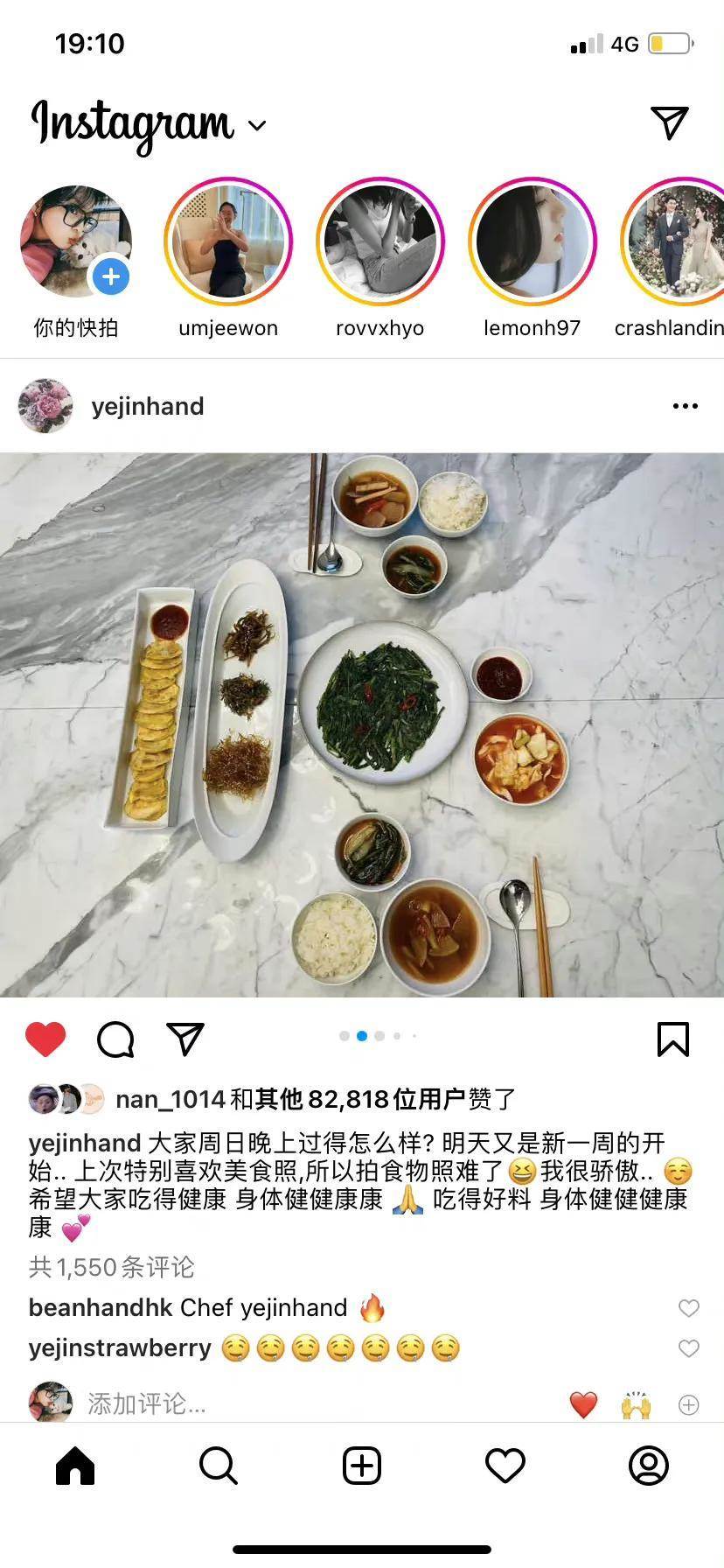This screenshot has width=724, height=1568.
Task: Expand the Instagram feed dropdown
Action: [257, 125]
